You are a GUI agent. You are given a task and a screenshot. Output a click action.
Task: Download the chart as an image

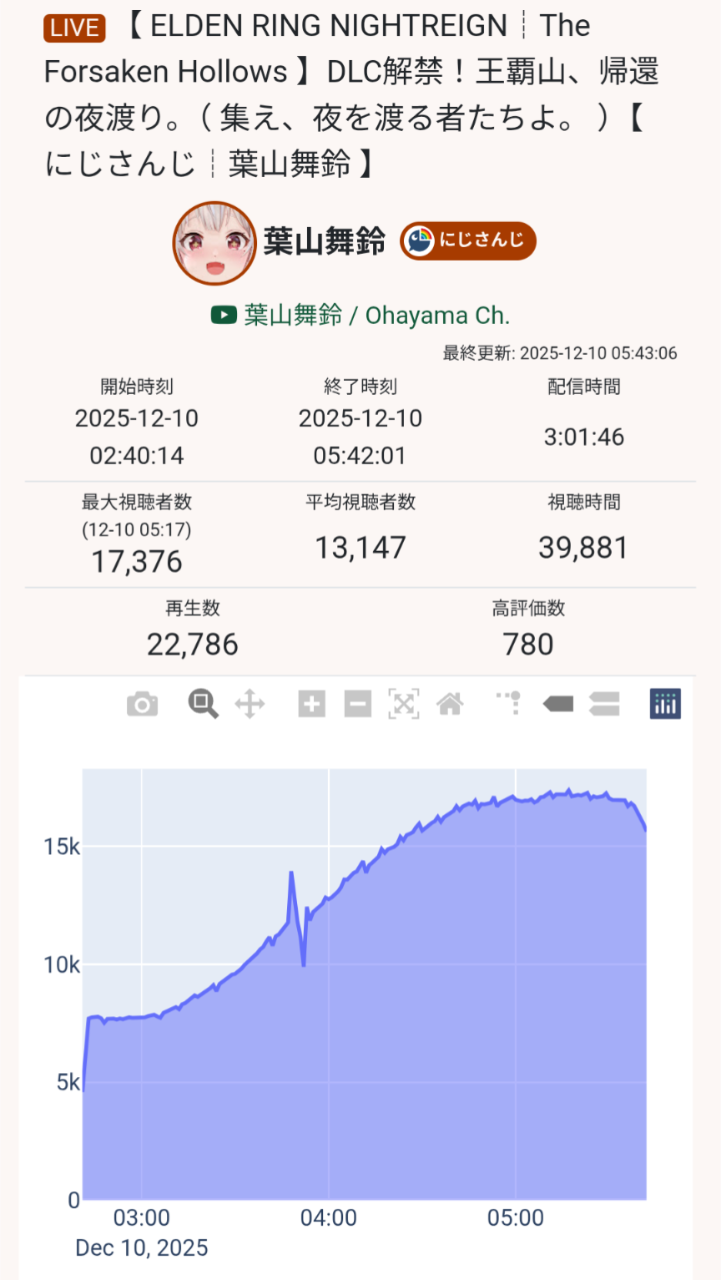(x=142, y=705)
